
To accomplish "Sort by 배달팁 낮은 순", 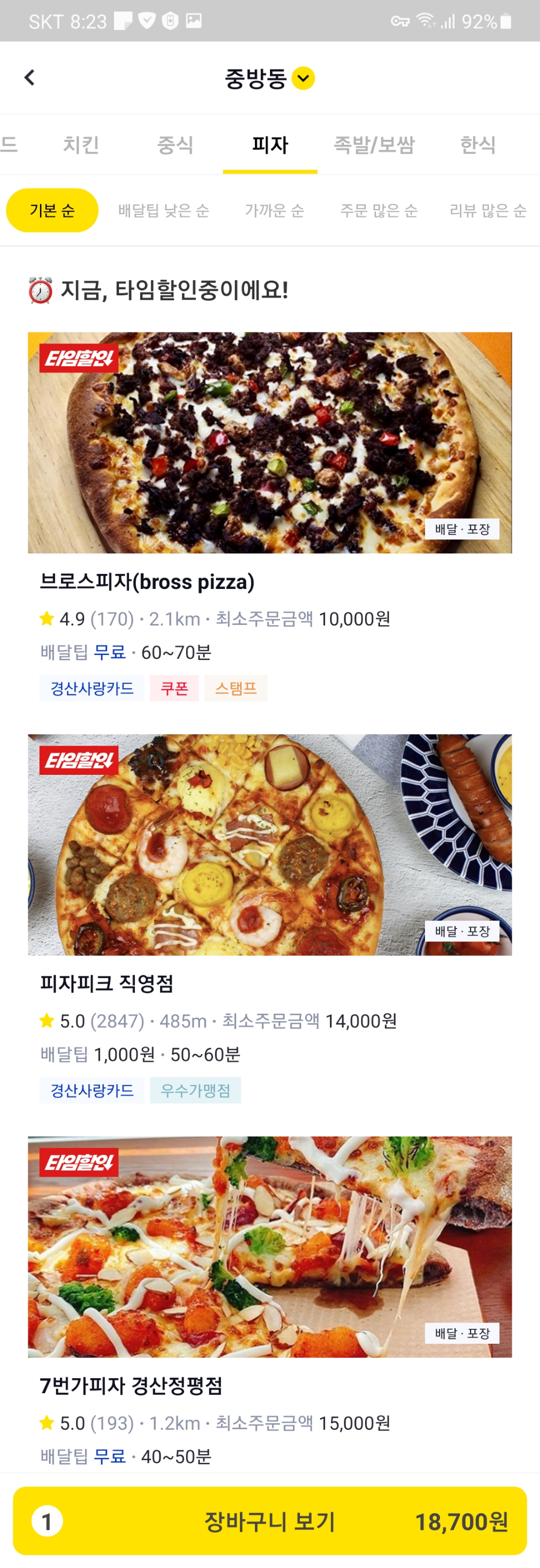I will pyautogui.click(x=163, y=210).
